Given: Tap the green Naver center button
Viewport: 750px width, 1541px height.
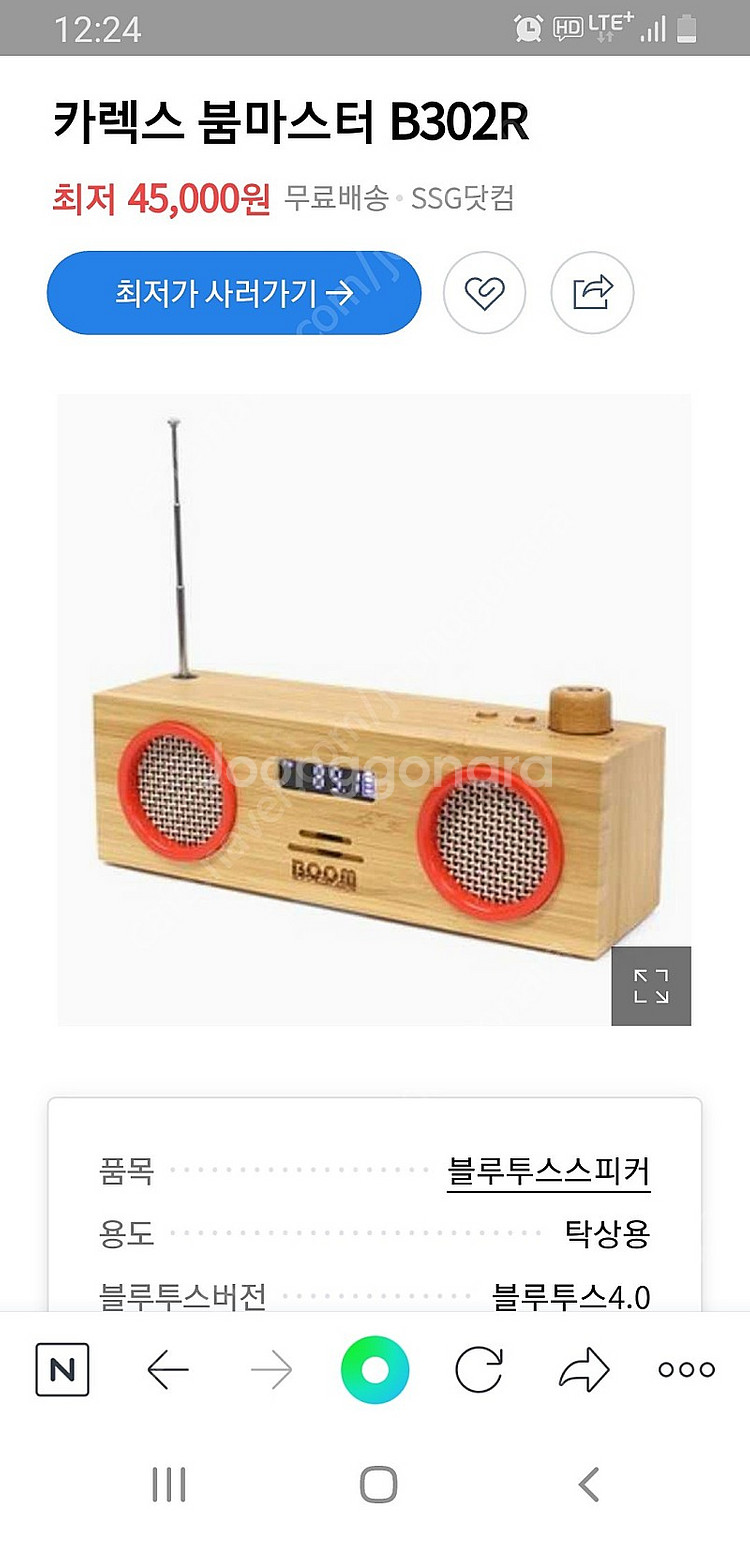Looking at the screenshot, I should click(375, 1370).
